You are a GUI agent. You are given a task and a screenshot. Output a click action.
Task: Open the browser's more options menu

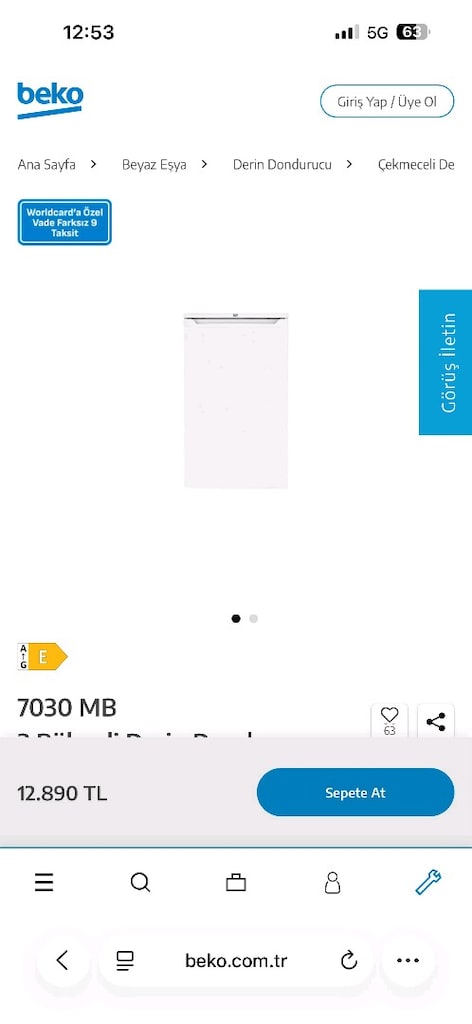point(408,960)
